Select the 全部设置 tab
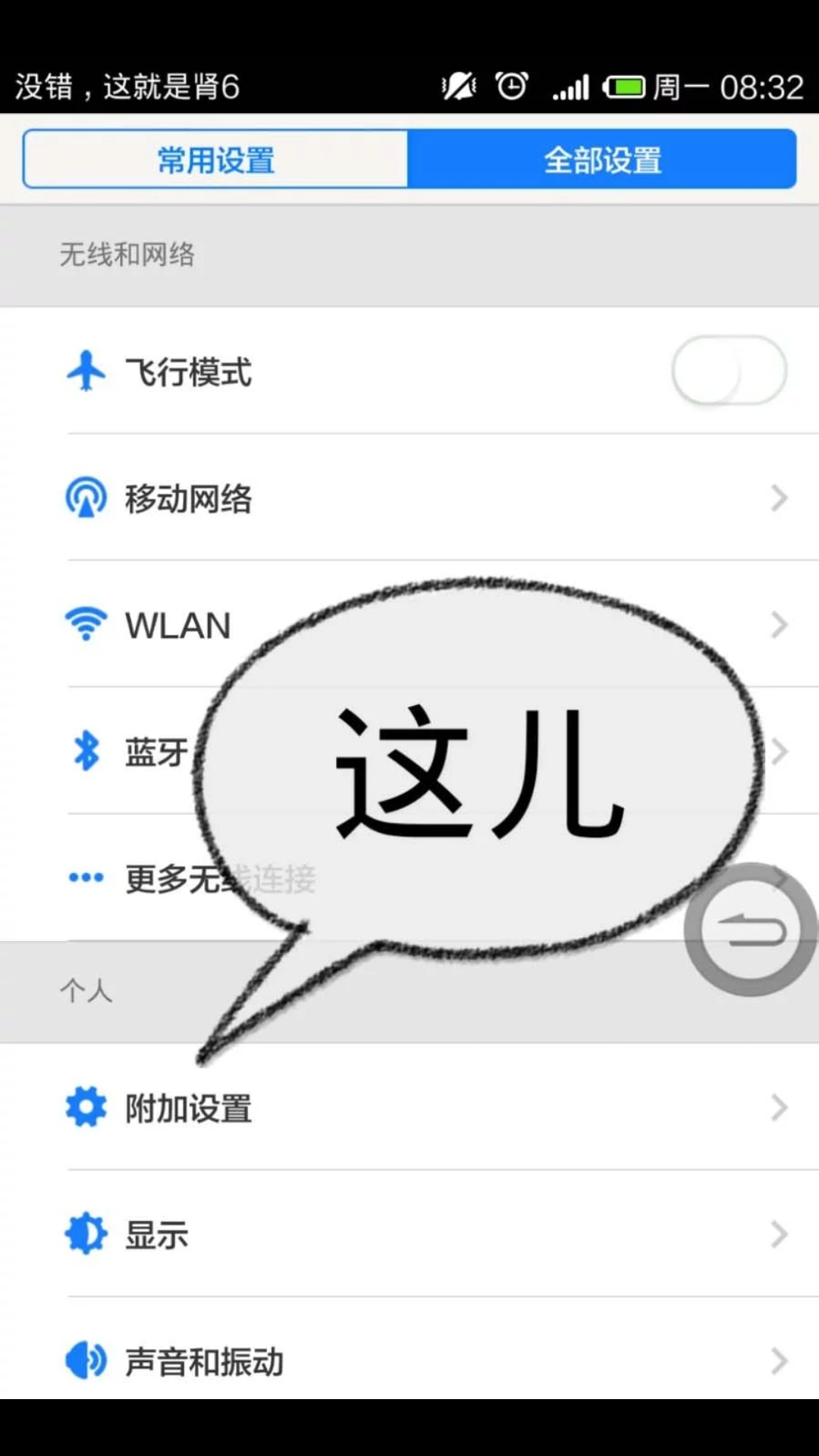Screen dimensions: 819x1456 [602, 160]
